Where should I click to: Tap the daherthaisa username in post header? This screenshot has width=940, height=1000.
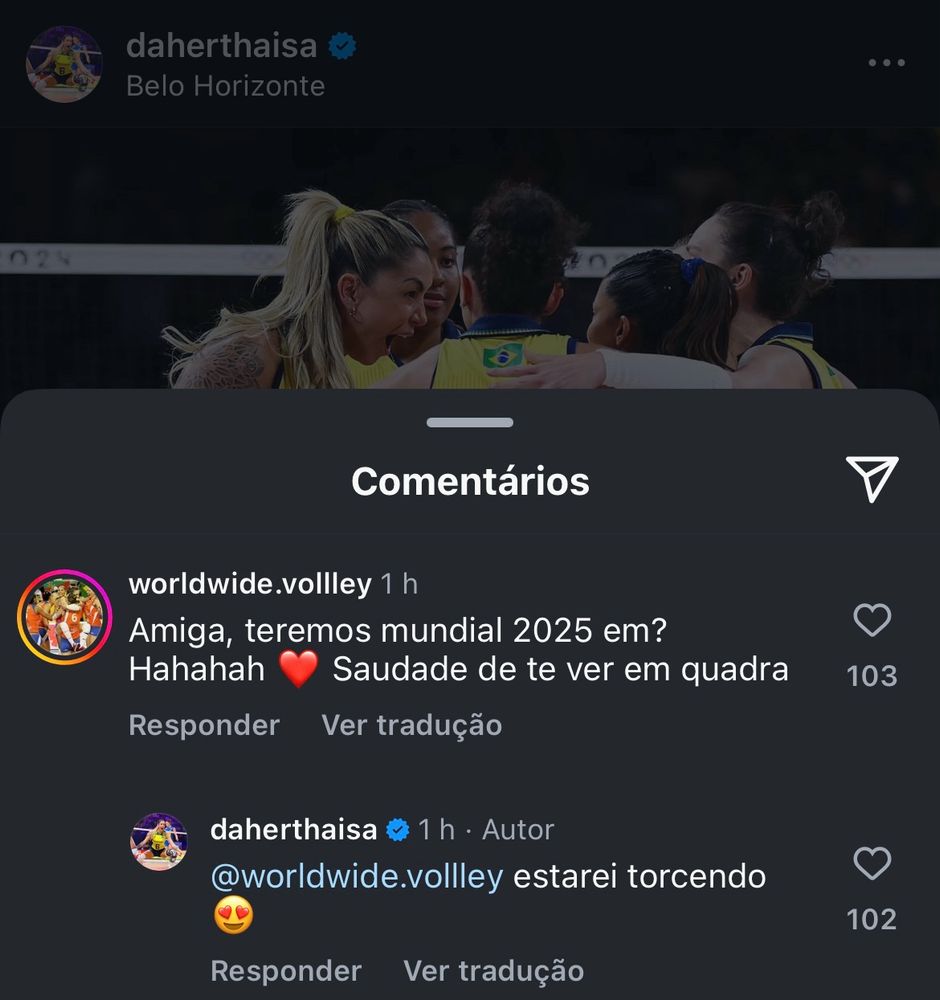[221, 46]
